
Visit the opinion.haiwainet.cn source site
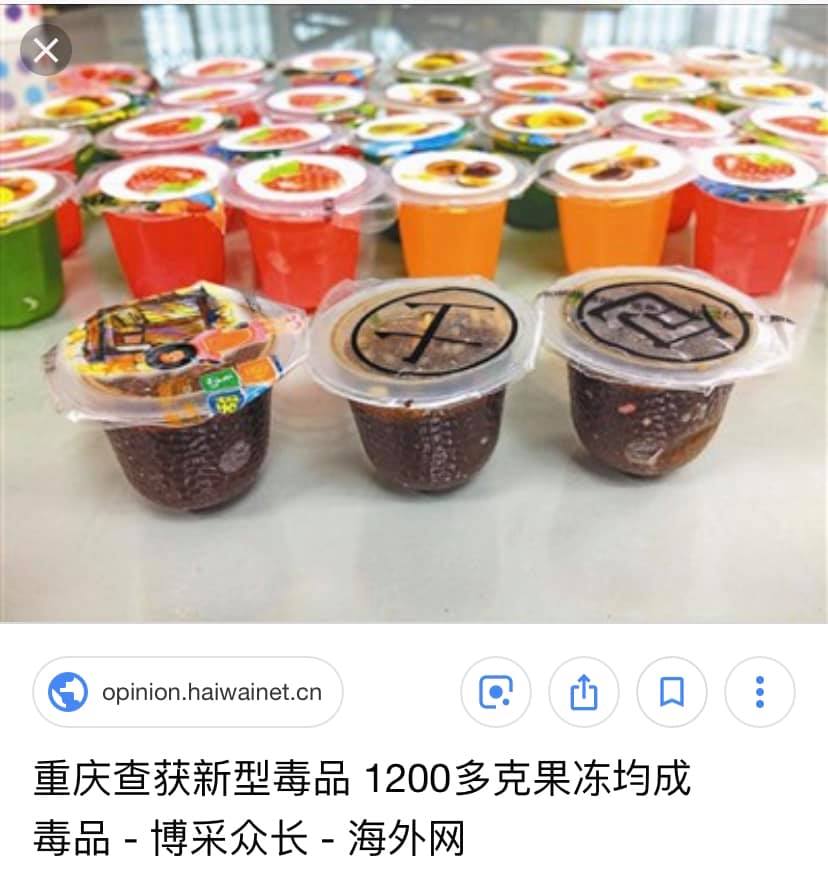point(188,692)
